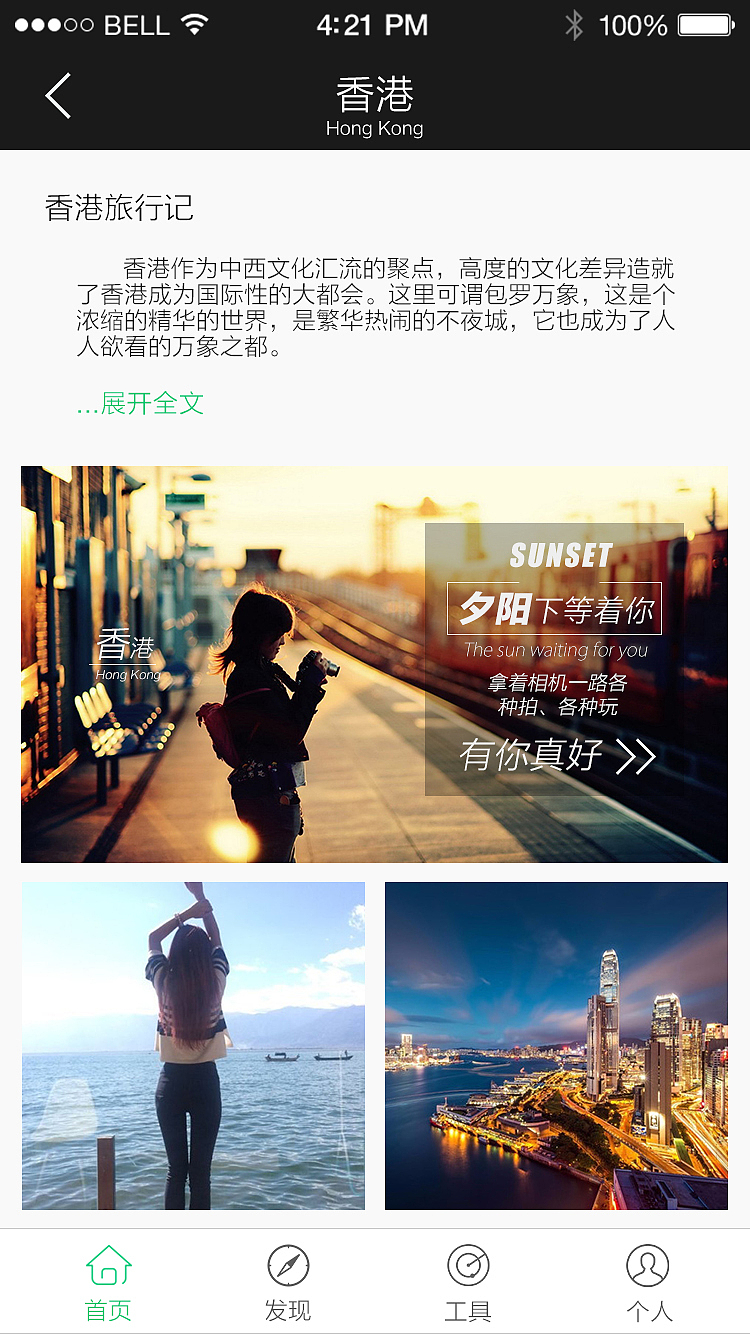The height and width of the screenshot is (1334, 750).
Task: Tap the 工具 tools gauge icon
Action: point(468,1267)
